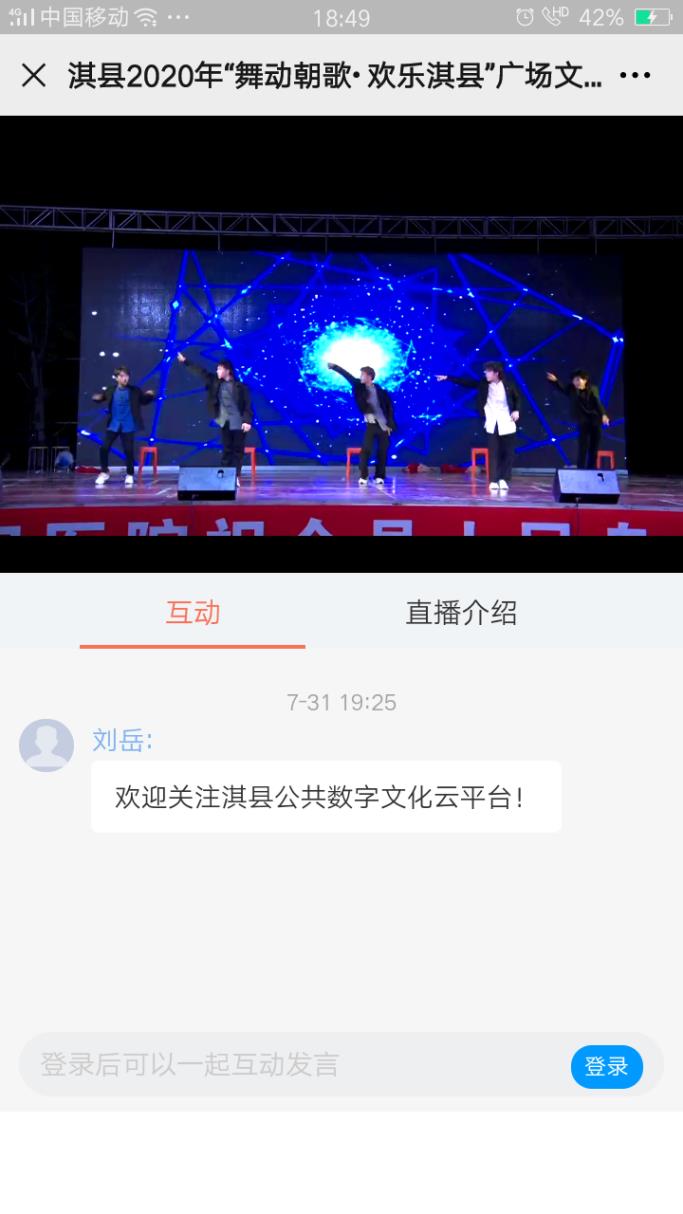Image resolution: width=683 pixels, height=1214 pixels.
Task: Tap the blue 登录 button
Action: pos(606,1066)
